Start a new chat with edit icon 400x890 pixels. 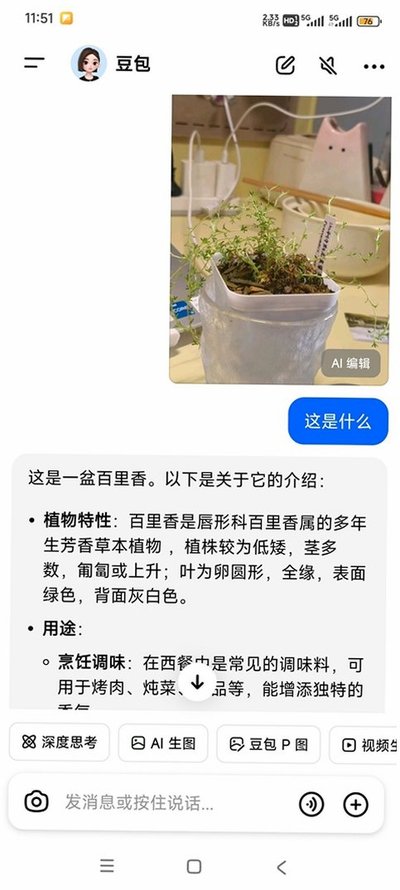point(285,65)
